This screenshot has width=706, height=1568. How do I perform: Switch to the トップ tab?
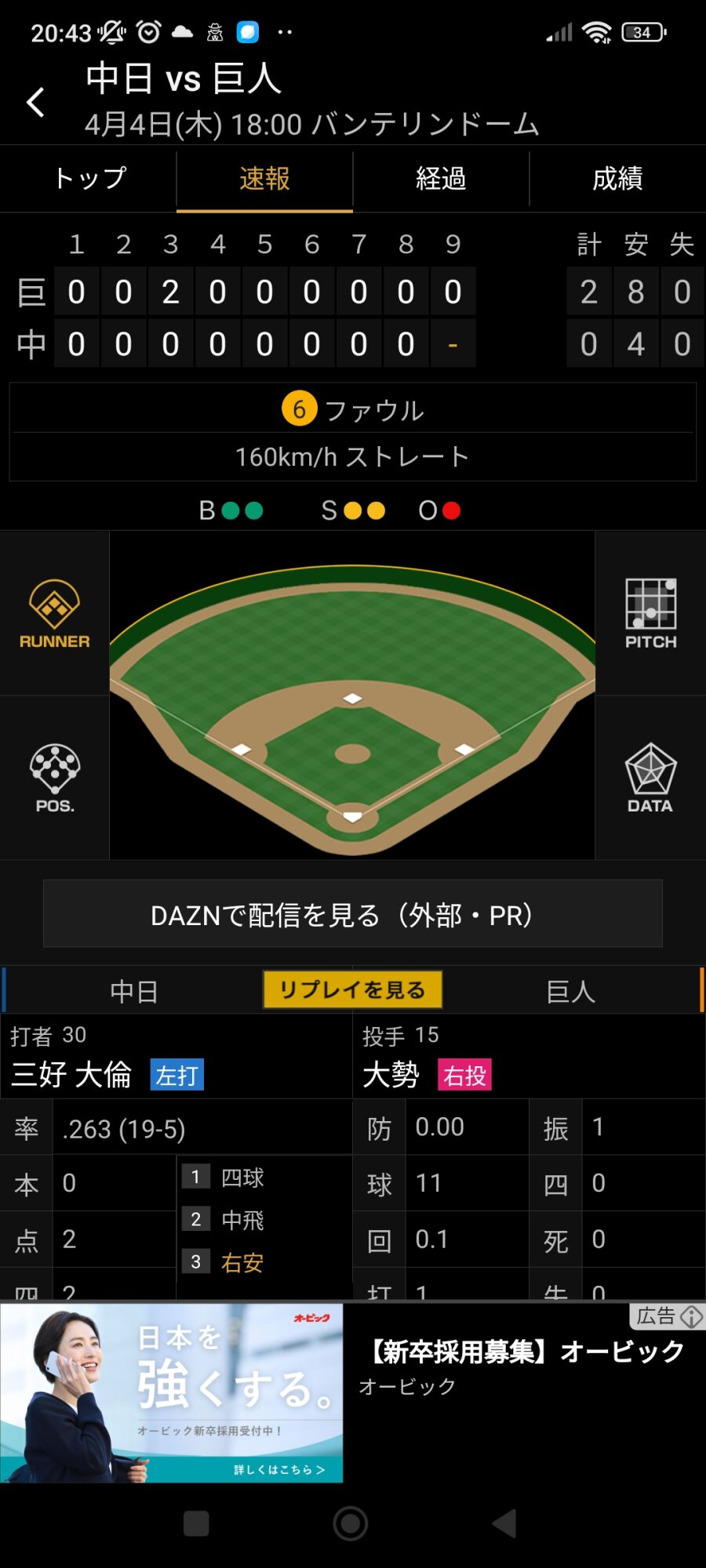[89, 179]
